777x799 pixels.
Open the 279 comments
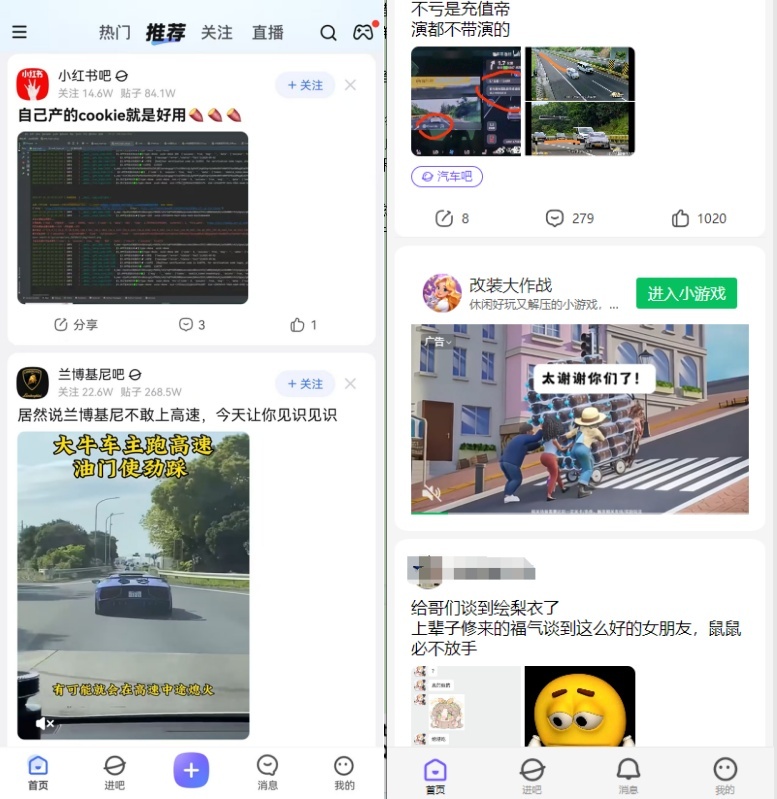tap(569, 218)
